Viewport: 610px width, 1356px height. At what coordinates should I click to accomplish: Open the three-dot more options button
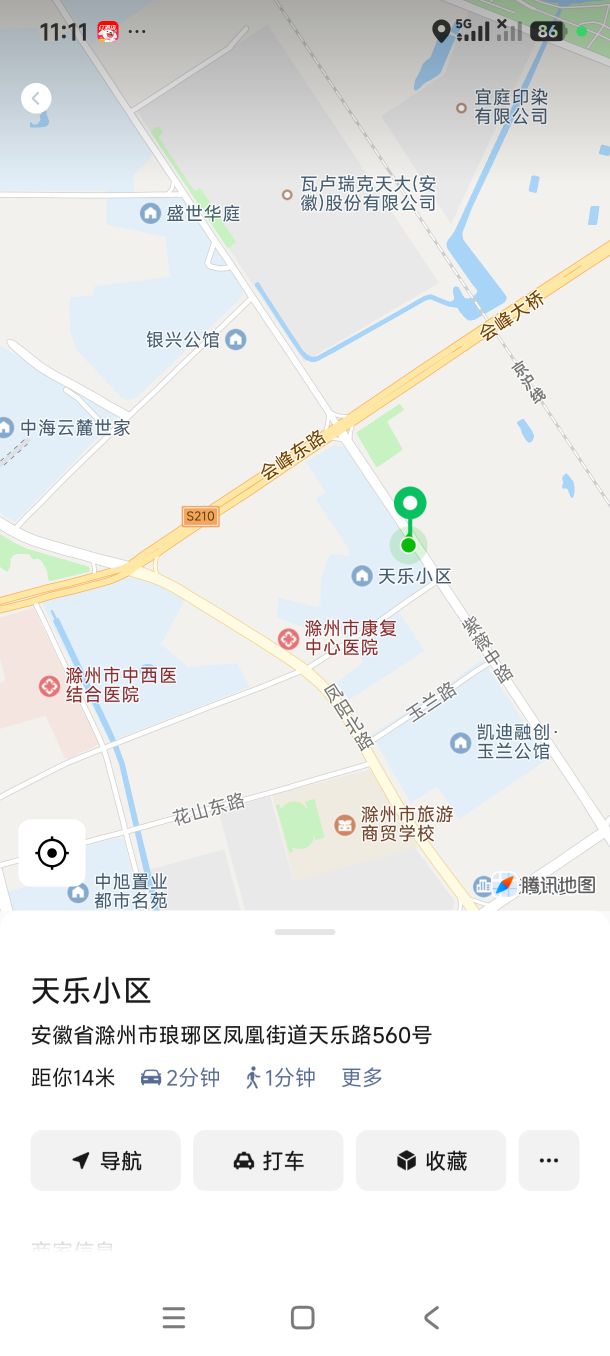[548, 1160]
